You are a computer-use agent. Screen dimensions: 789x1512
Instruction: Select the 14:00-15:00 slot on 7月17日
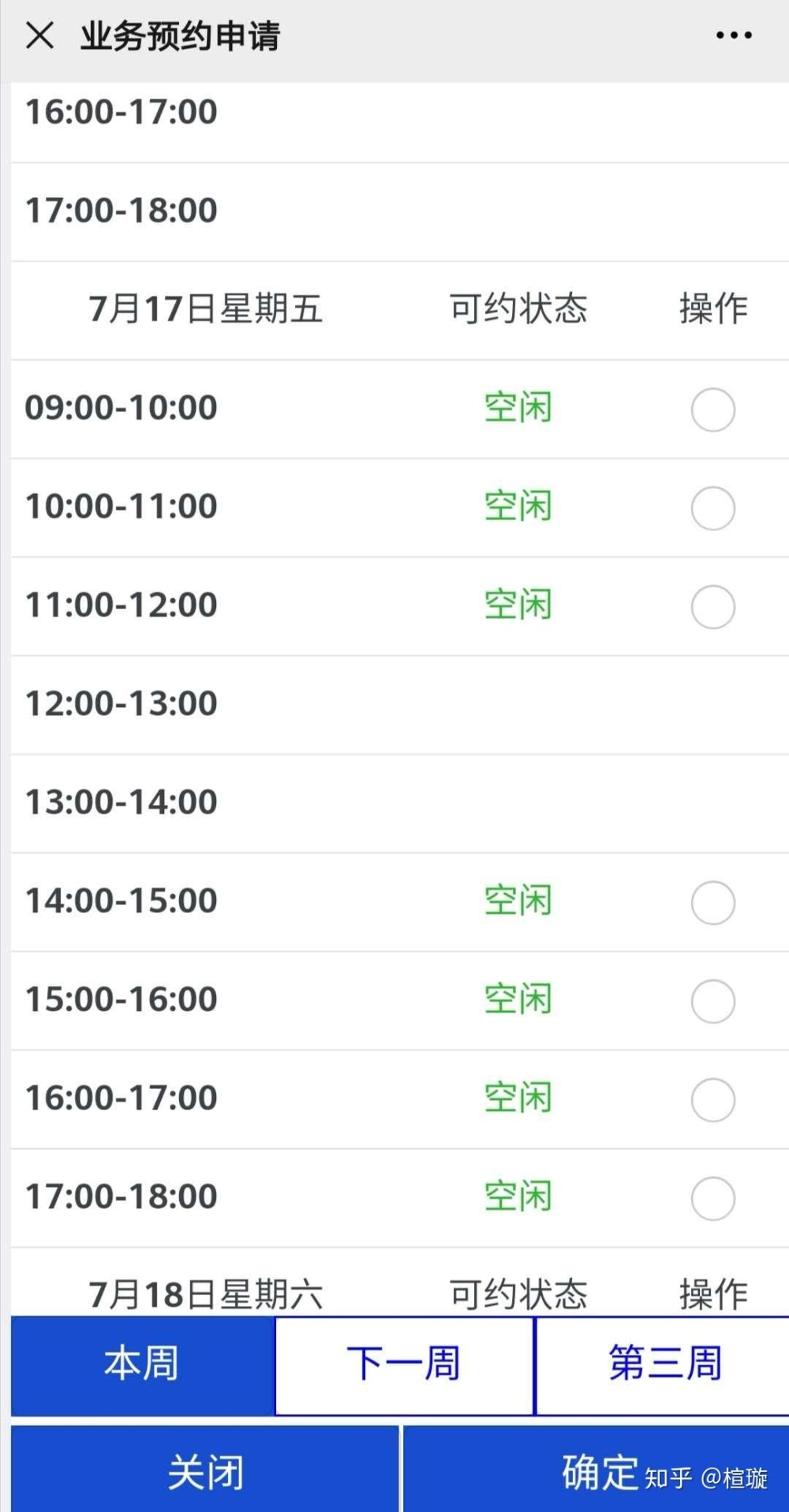click(x=713, y=903)
